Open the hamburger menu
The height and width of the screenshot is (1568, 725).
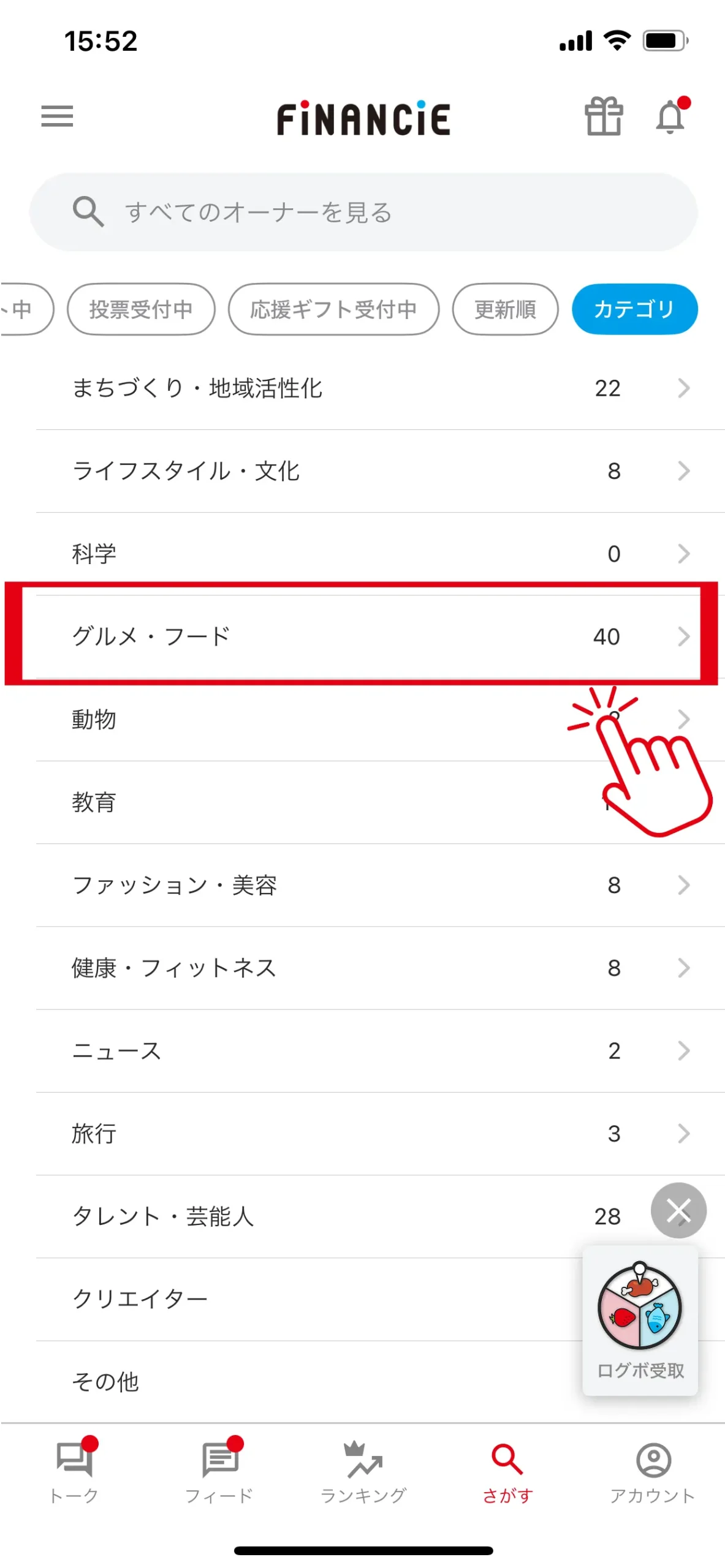[x=57, y=116]
